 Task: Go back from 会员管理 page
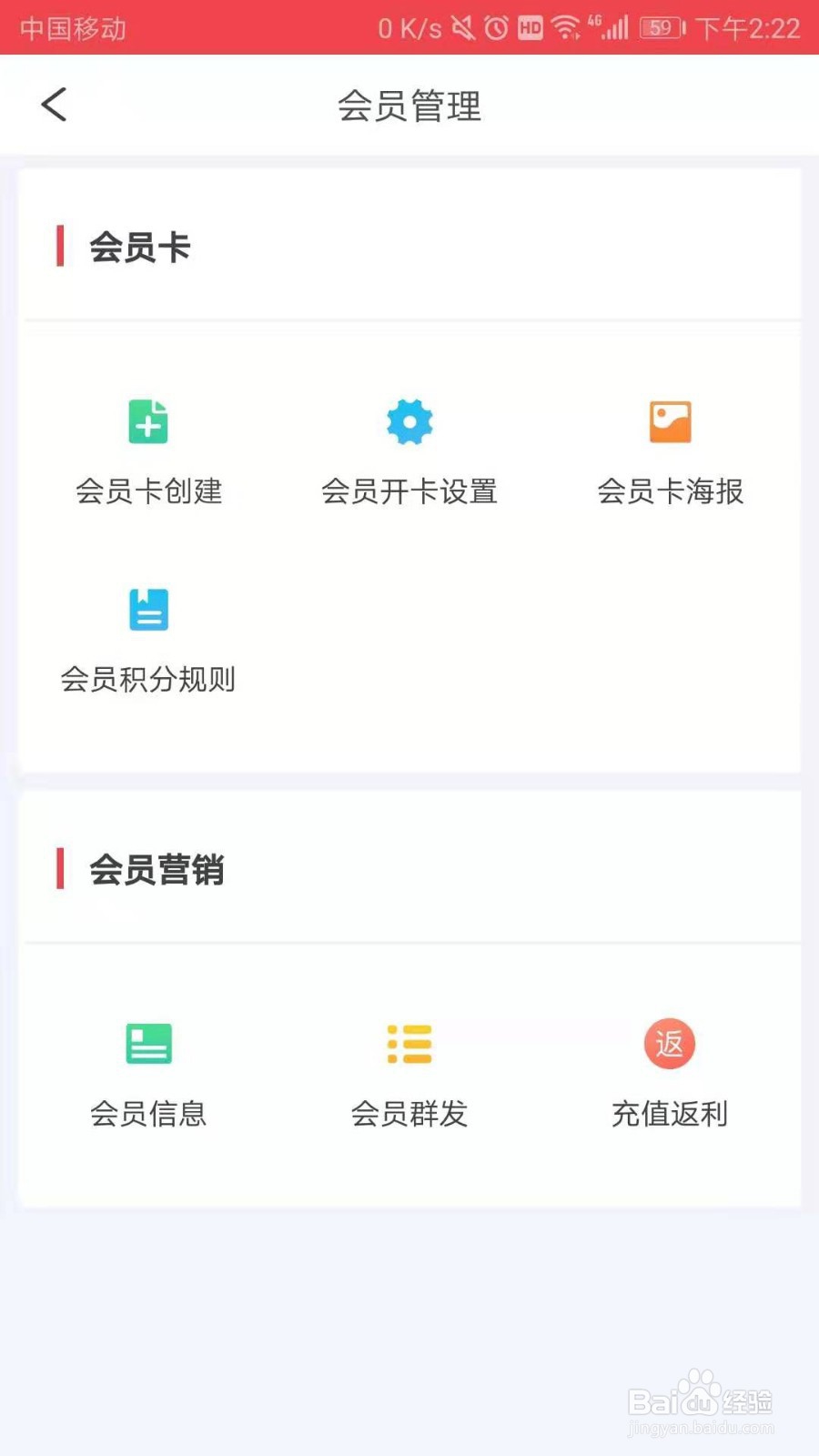(54, 105)
